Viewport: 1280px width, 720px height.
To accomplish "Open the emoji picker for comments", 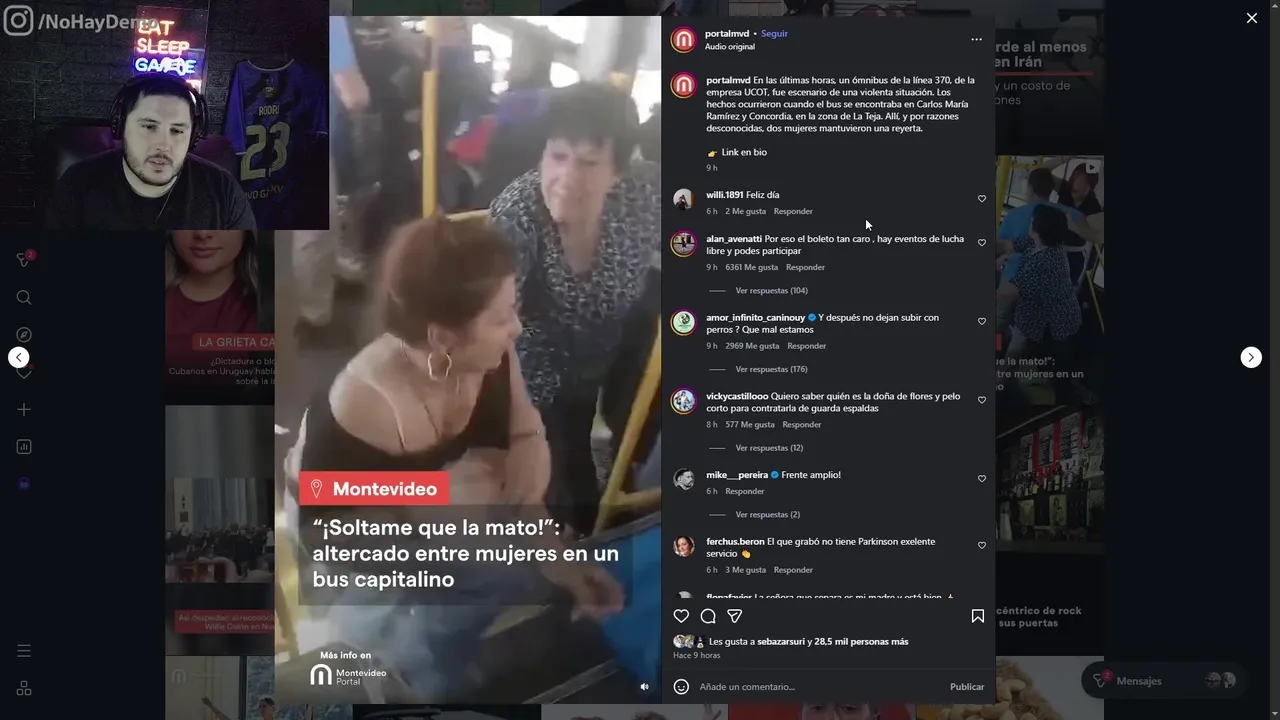I will click(x=681, y=687).
